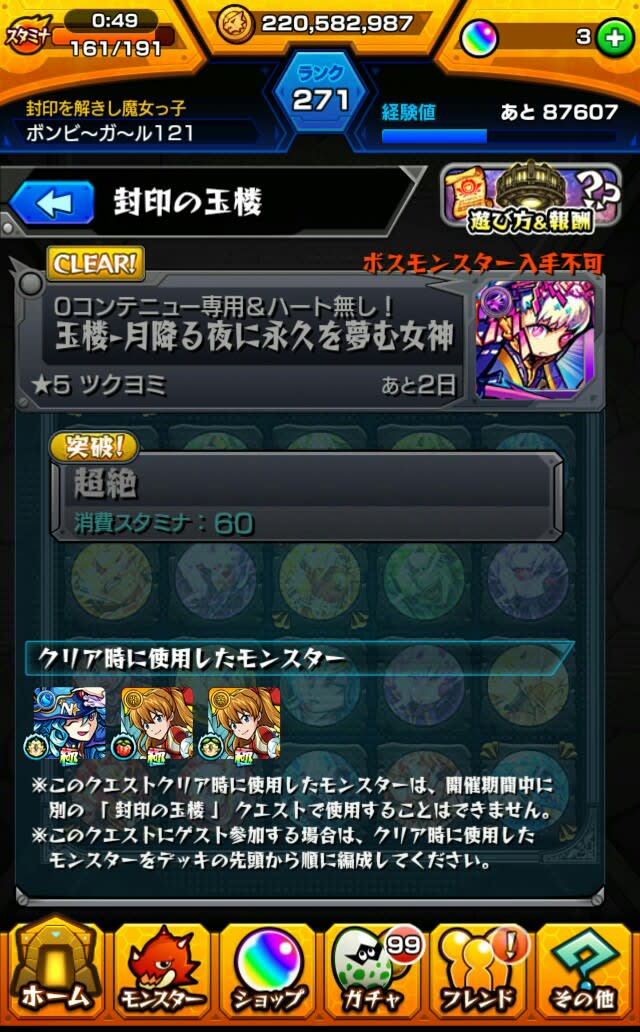
Task: Open the ガチャ tab
Action: click(x=373, y=970)
